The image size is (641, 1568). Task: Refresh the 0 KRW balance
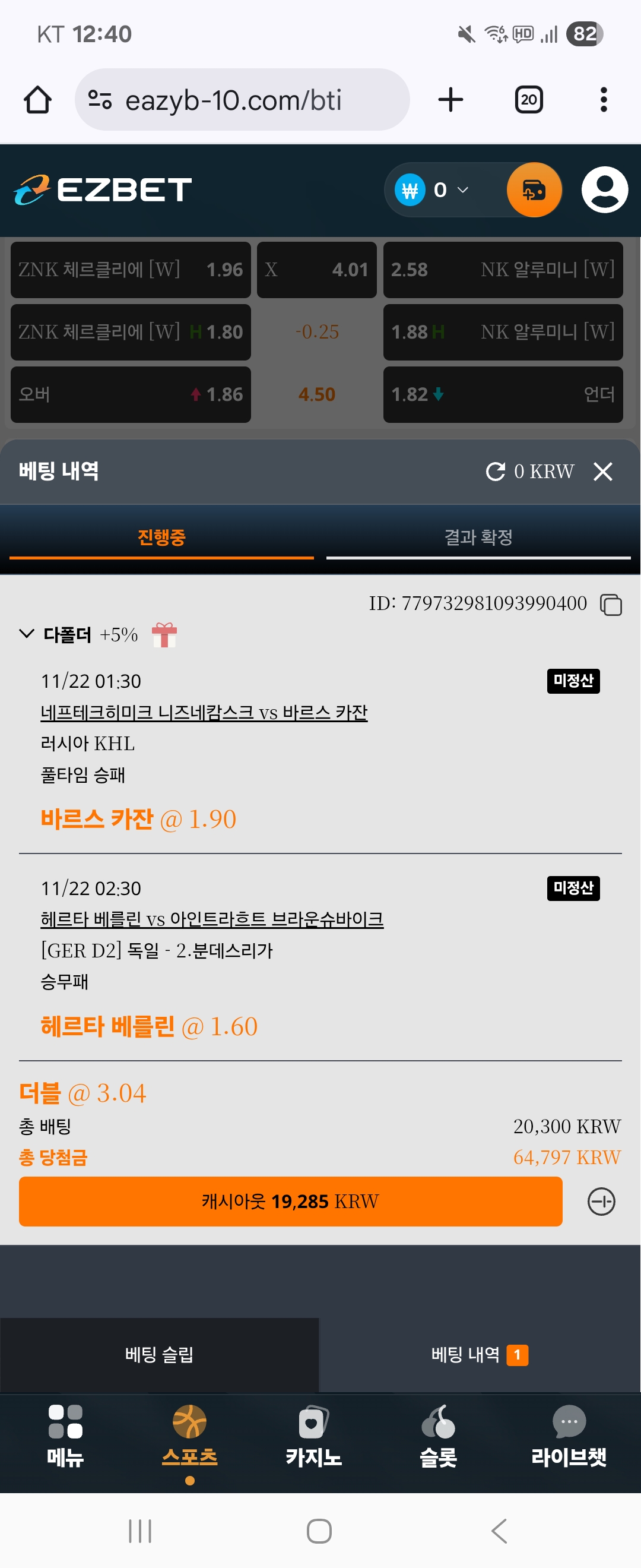click(x=496, y=471)
